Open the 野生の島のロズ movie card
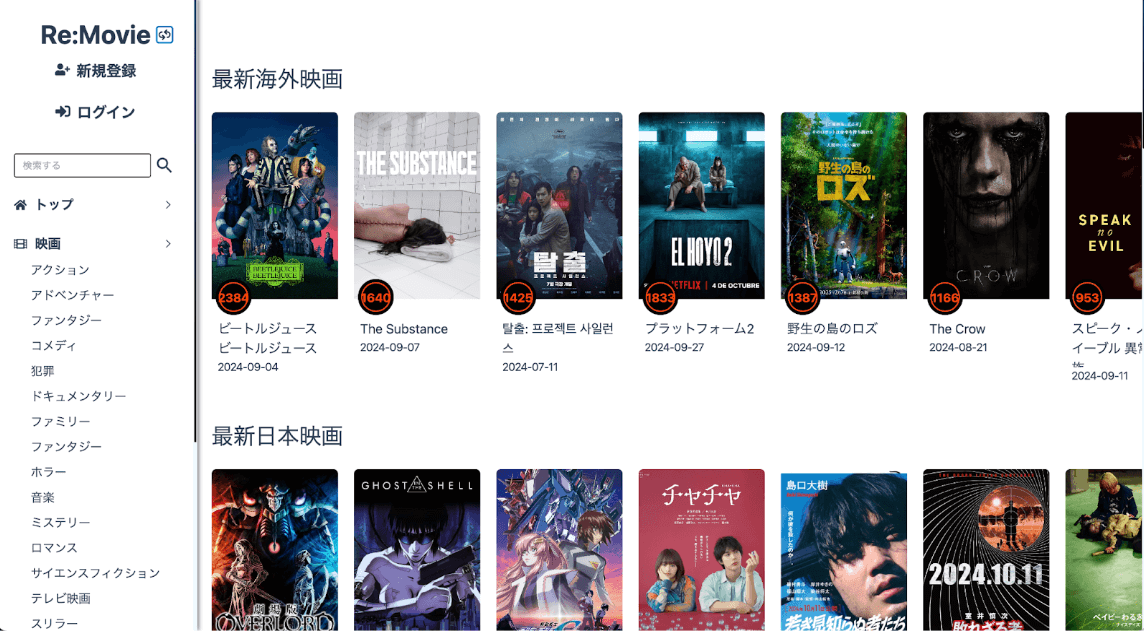Image resolution: width=1144 pixels, height=632 pixels. [x=843, y=206]
